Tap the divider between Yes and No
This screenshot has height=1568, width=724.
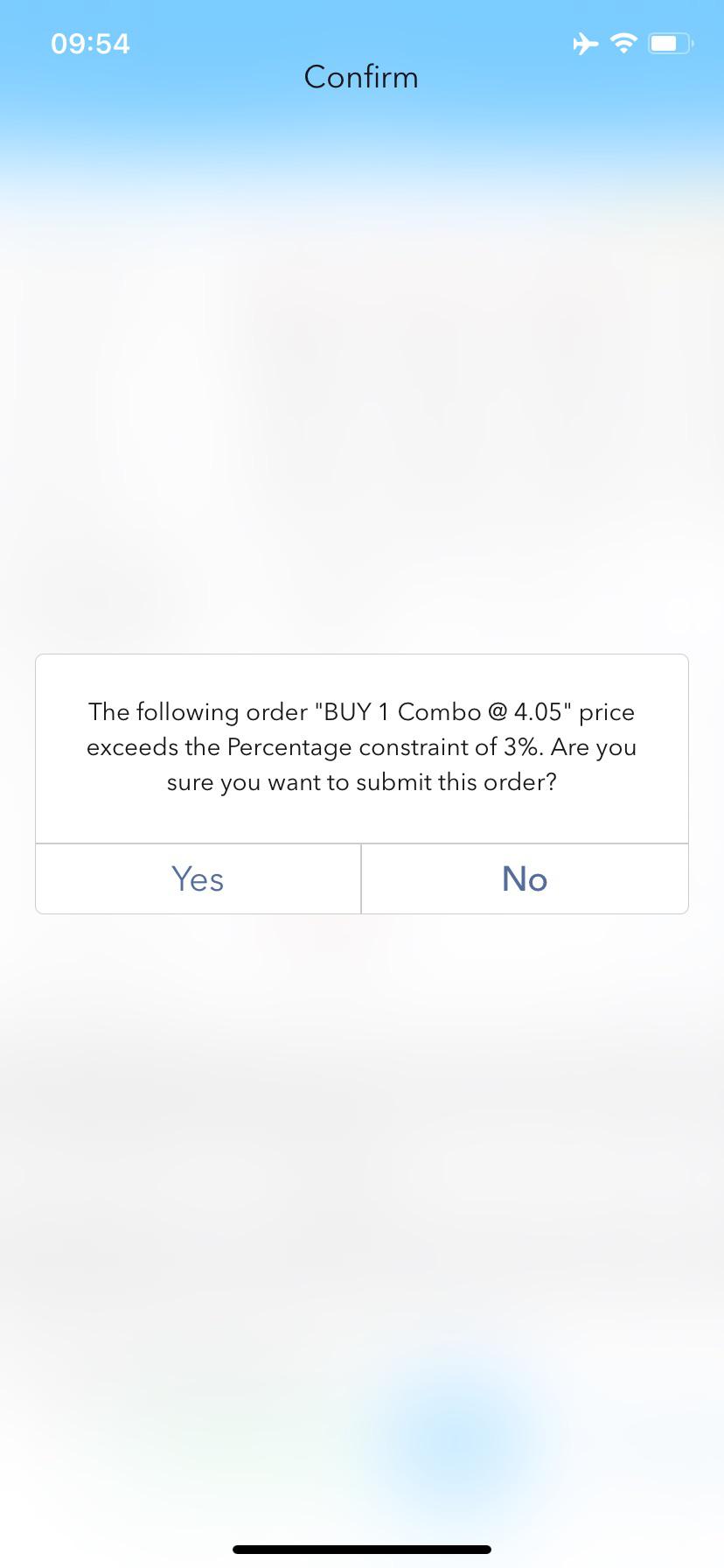(x=361, y=878)
